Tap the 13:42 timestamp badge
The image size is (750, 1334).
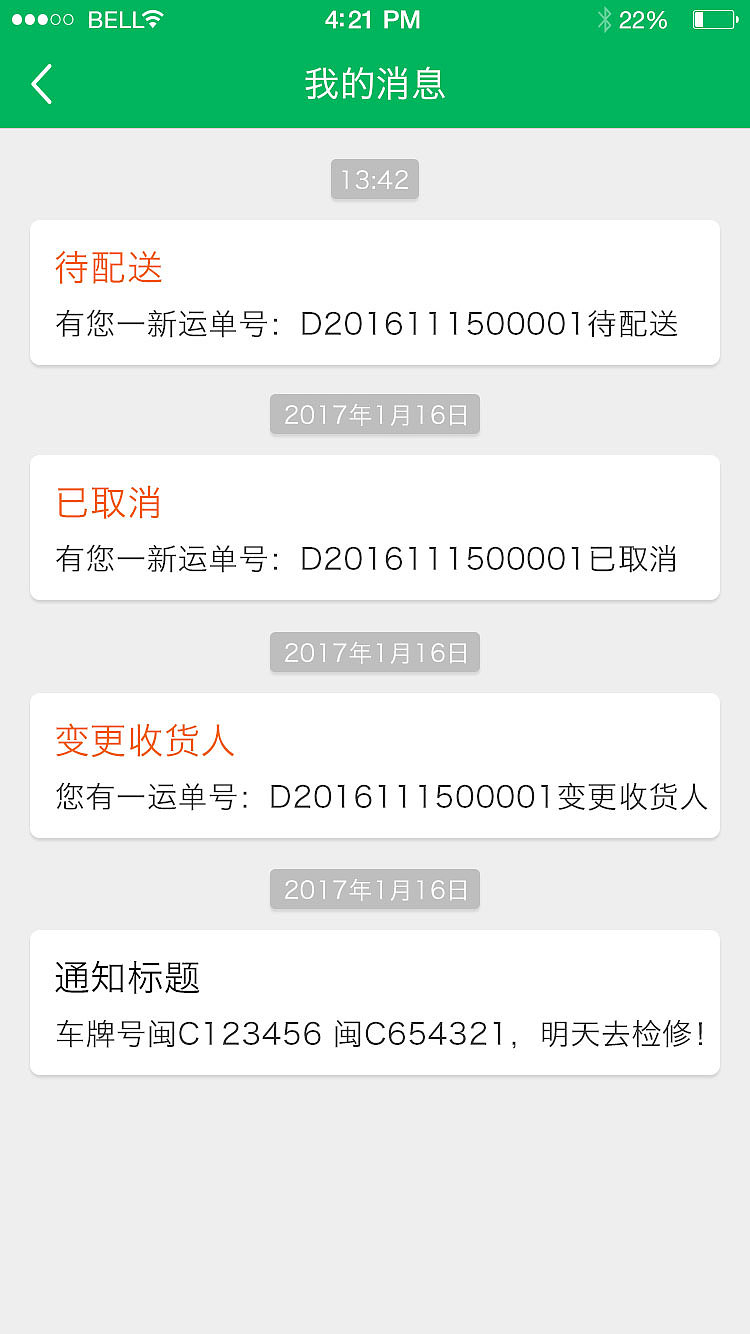[x=374, y=179]
